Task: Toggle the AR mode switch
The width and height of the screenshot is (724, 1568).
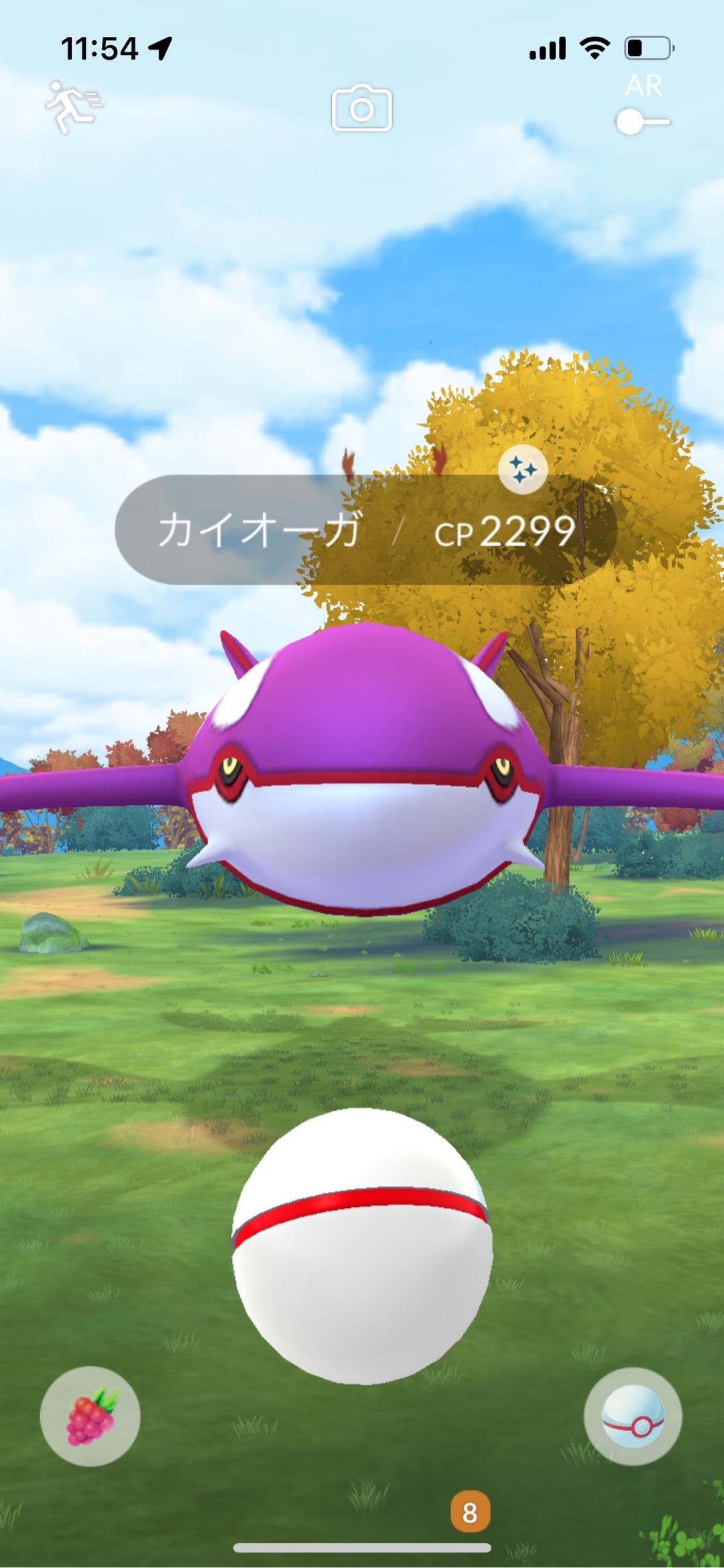Action: (x=642, y=122)
